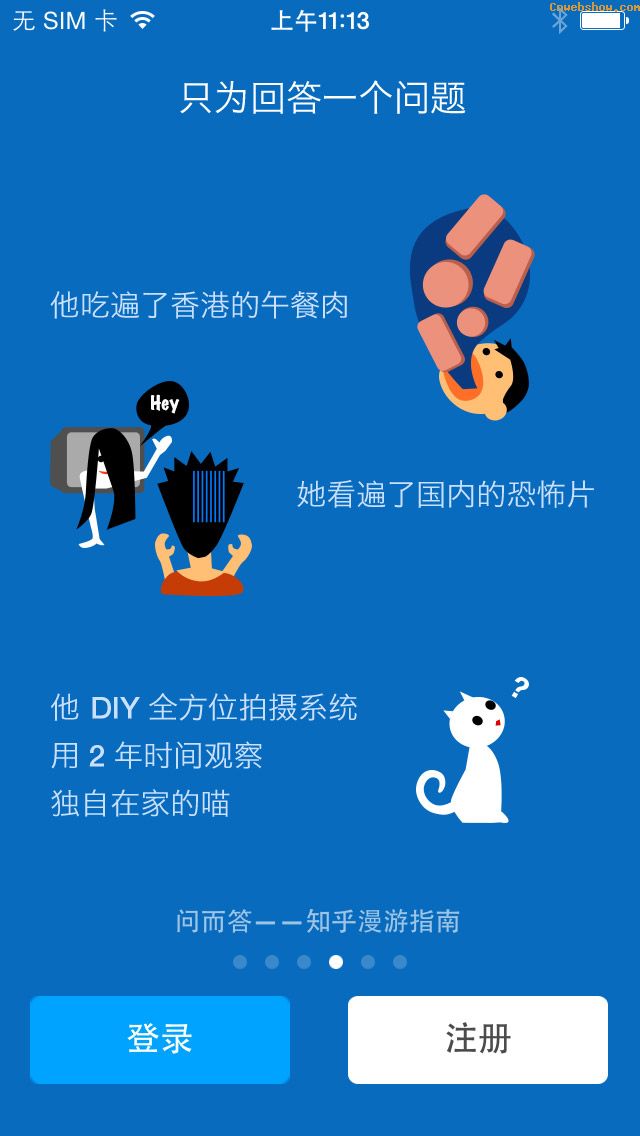Select the fourth page indicator dot
The width and height of the screenshot is (640, 1136).
tap(336, 962)
